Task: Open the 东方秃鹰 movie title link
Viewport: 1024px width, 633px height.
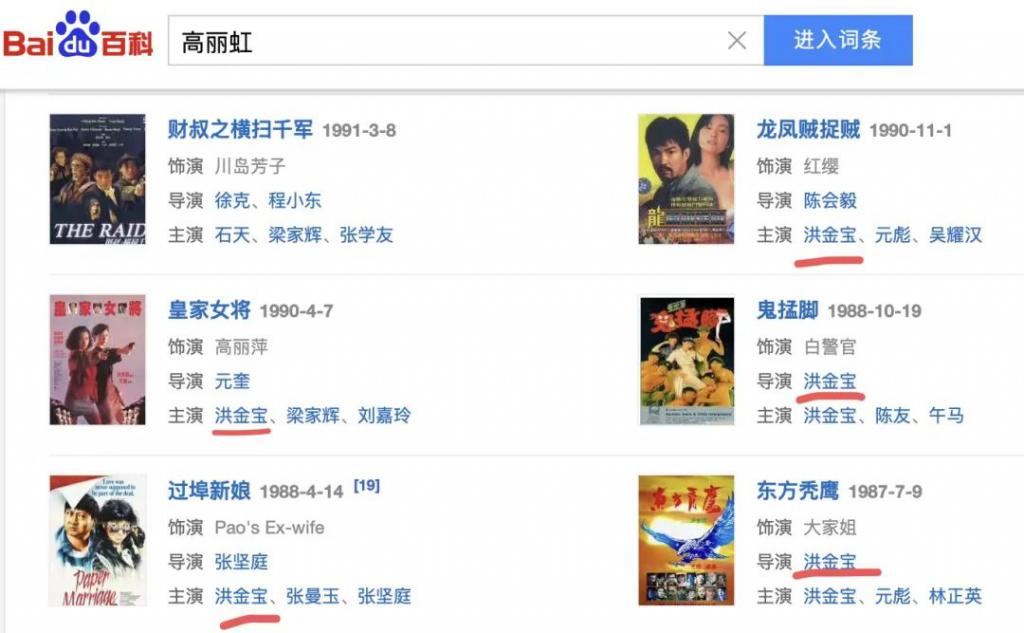Action: click(797, 491)
